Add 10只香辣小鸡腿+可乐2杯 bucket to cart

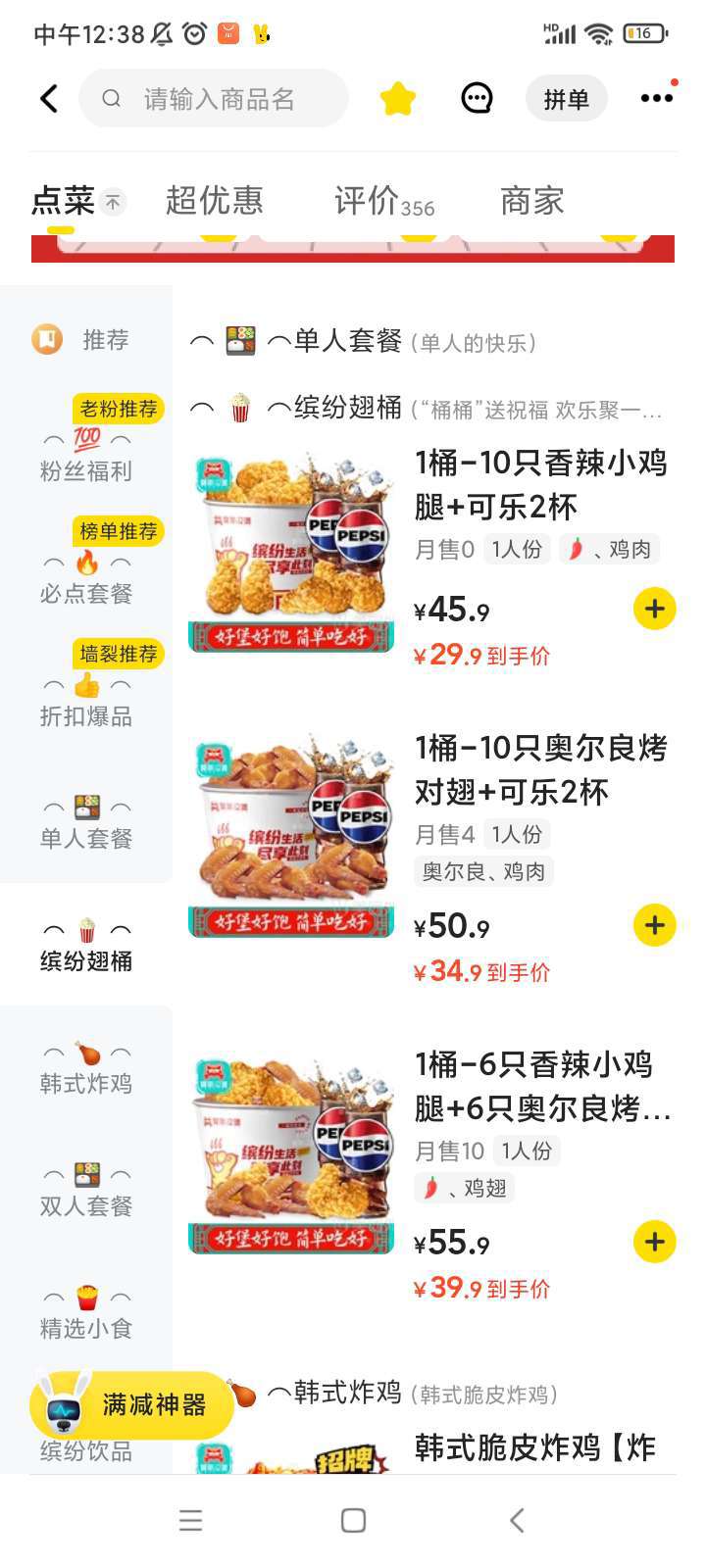[x=654, y=609]
